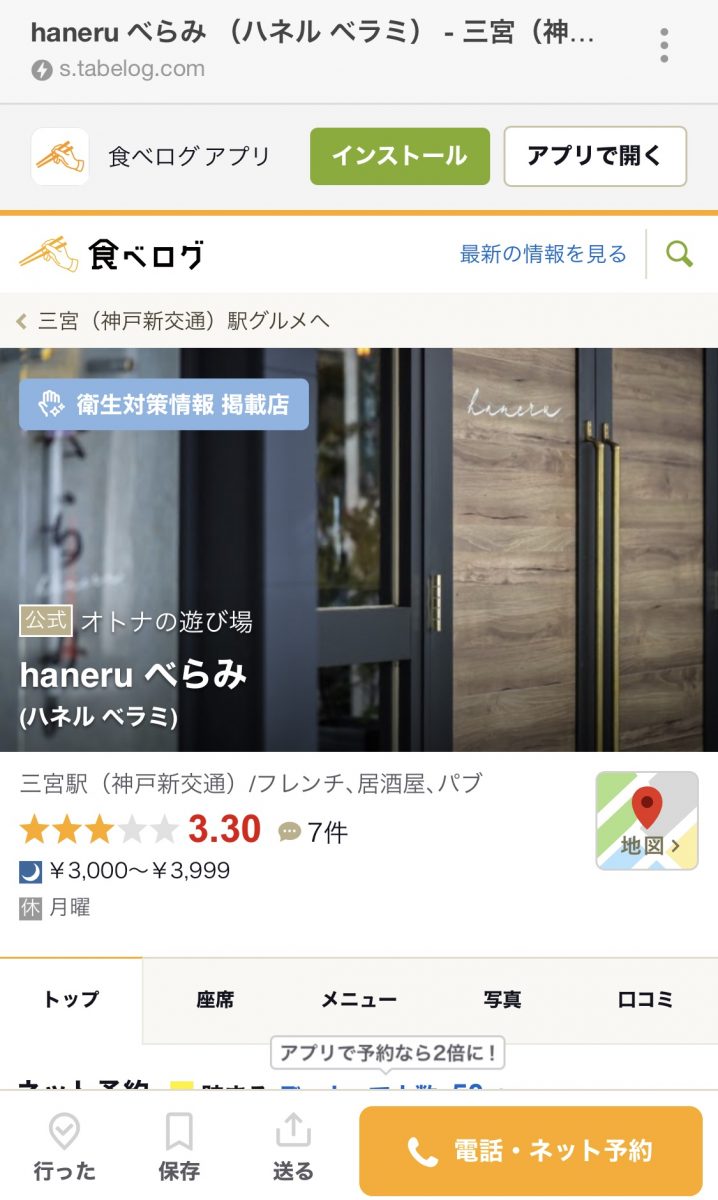Image resolution: width=718 pixels, height=1200 pixels.
Task: Open the 衛生対策情報 掲載店 badge
Action: point(164,404)
